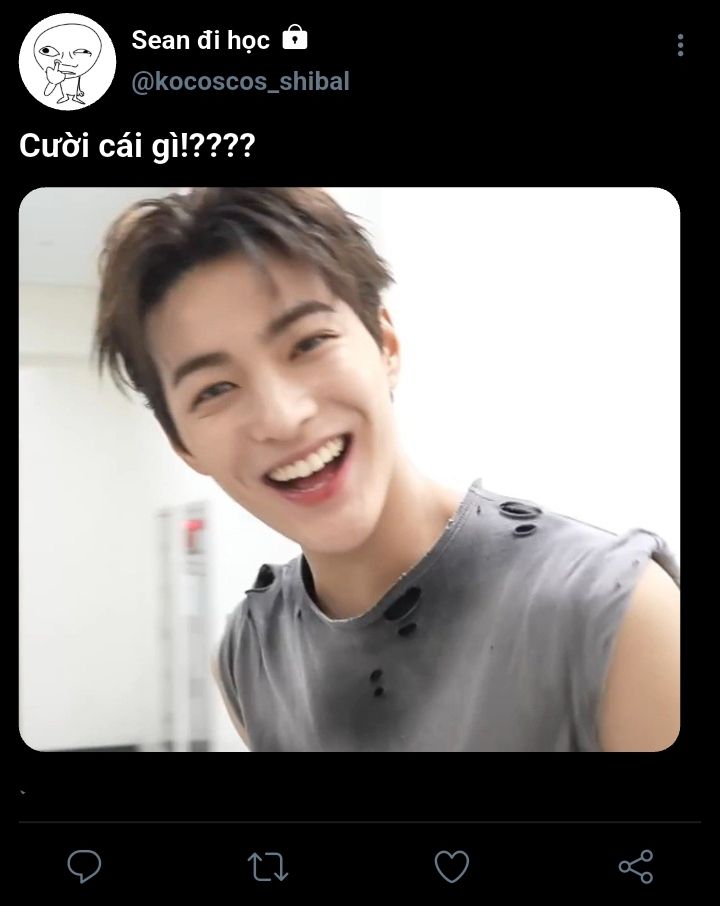Image resolution: width=720 pixels, height=906 pixels.
Task: Reply to this tweet
Action: pos(84,866)
